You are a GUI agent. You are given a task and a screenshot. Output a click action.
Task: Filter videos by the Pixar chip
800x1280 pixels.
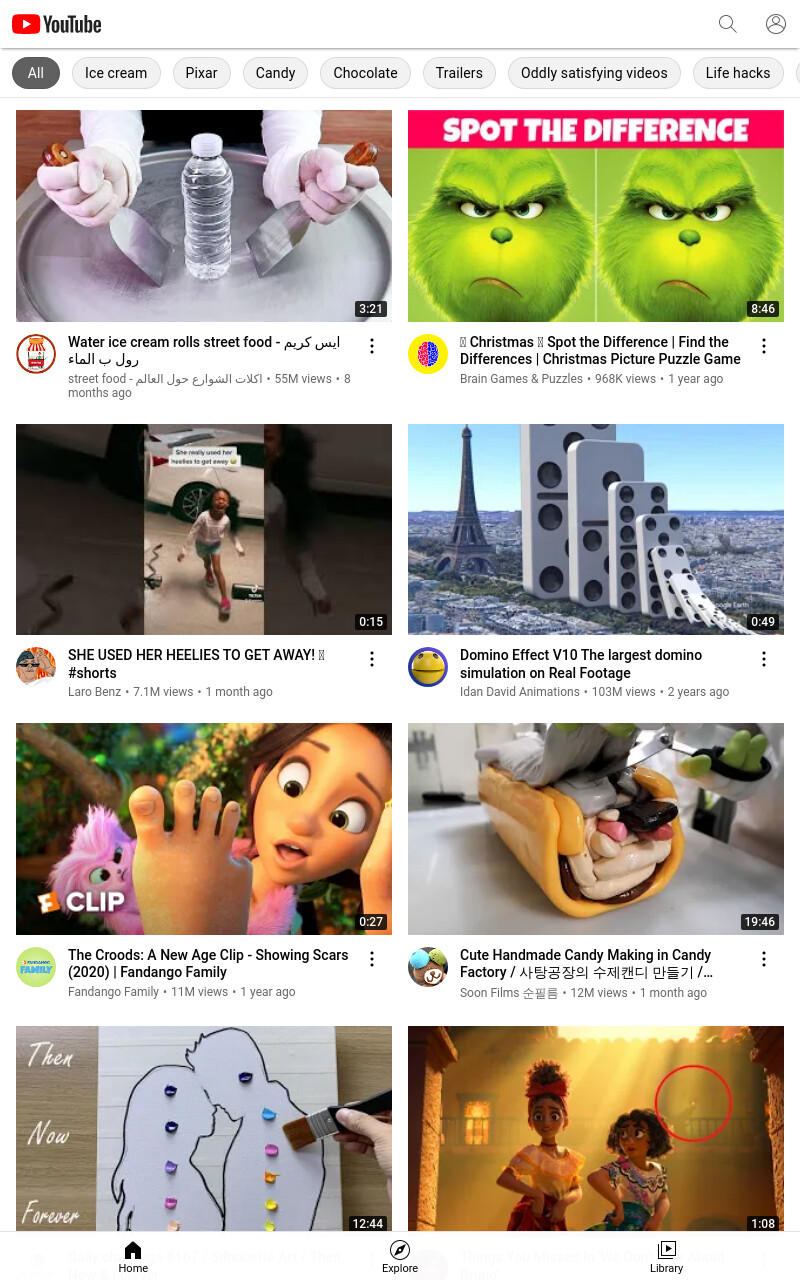point(201,73)
